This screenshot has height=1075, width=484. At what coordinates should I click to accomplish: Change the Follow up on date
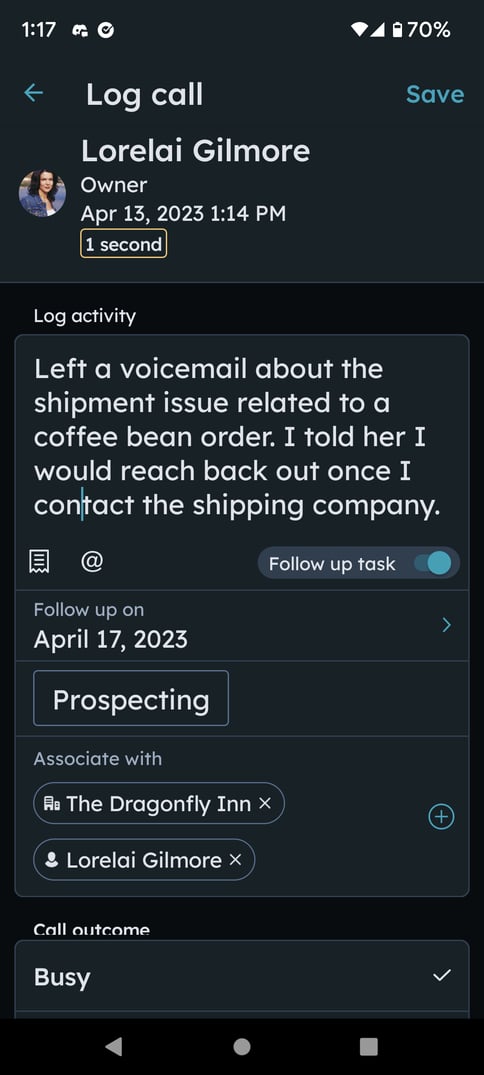click(242, 625)
